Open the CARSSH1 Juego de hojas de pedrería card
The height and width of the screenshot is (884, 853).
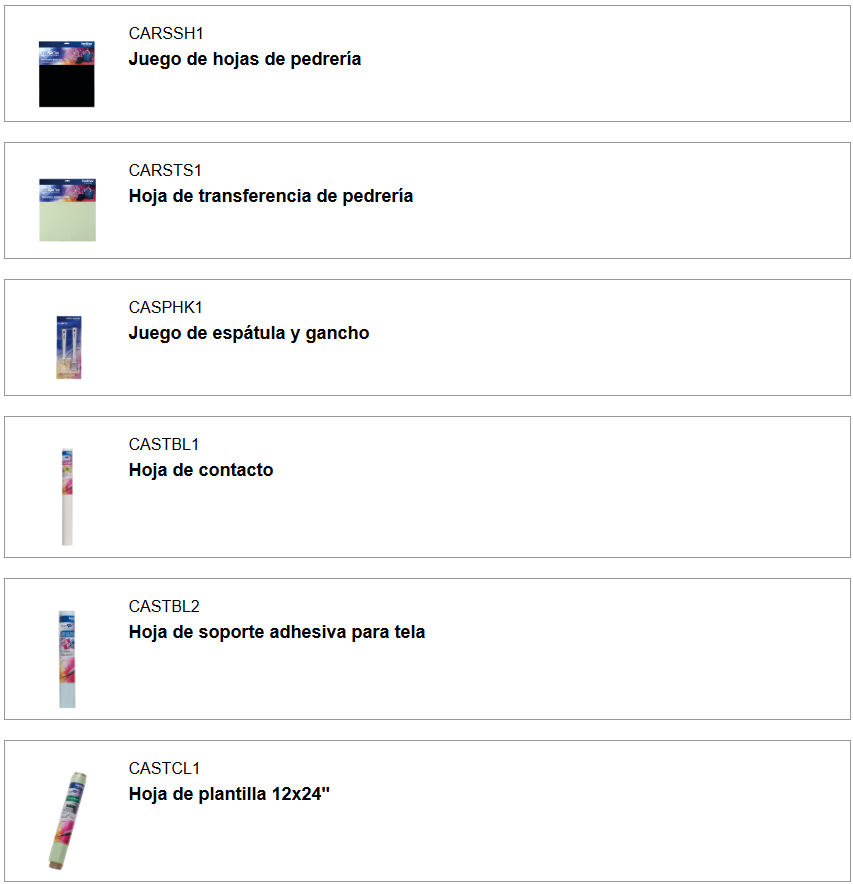[245, 60]
